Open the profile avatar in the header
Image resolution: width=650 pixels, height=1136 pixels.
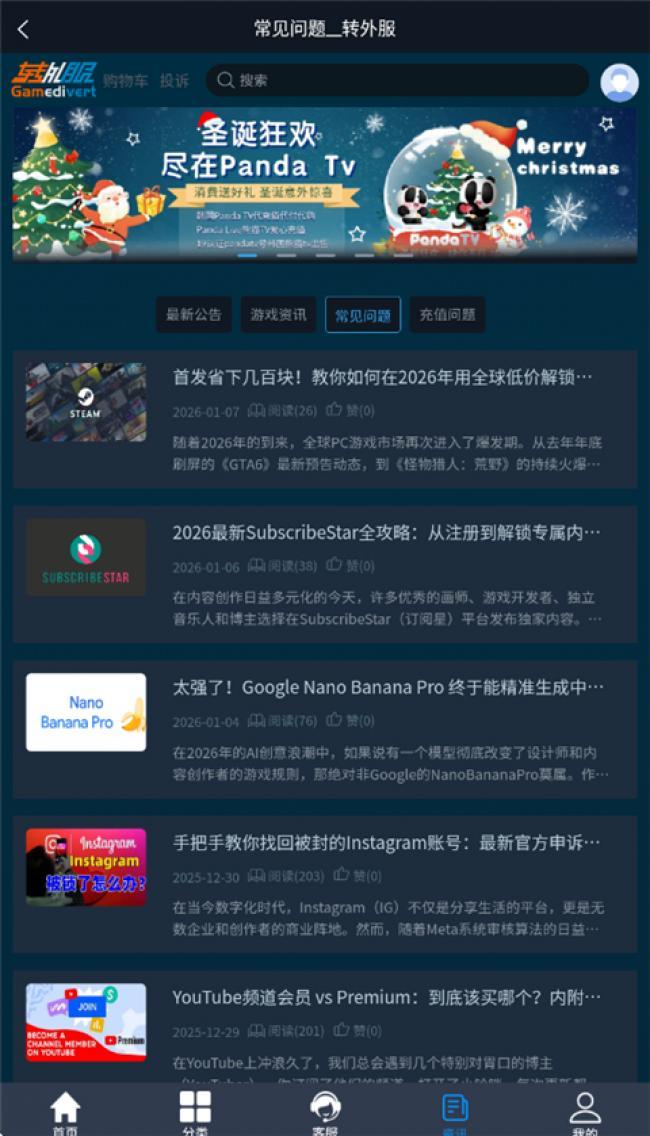pyautogui.click(x=619, y=82)
